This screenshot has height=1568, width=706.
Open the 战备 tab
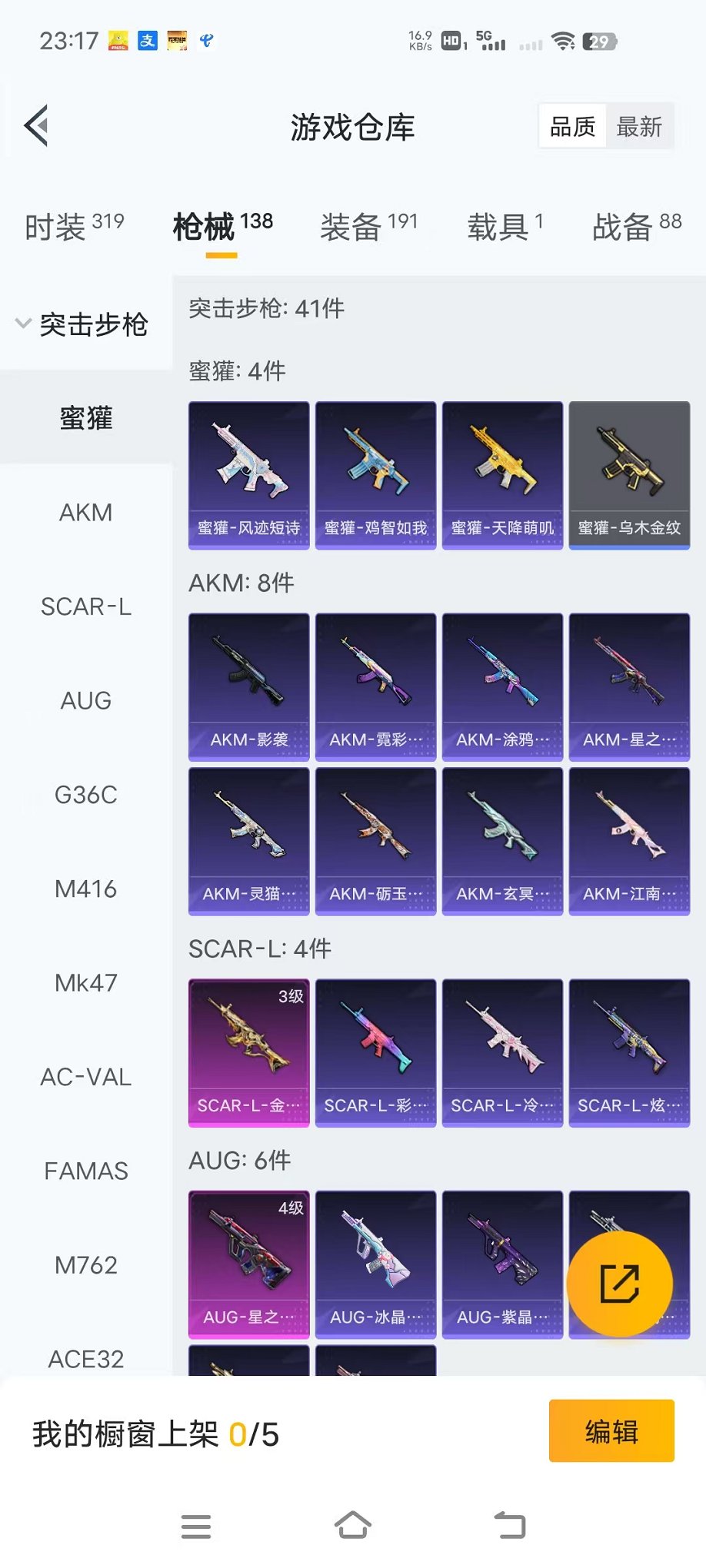pos(636,227)
